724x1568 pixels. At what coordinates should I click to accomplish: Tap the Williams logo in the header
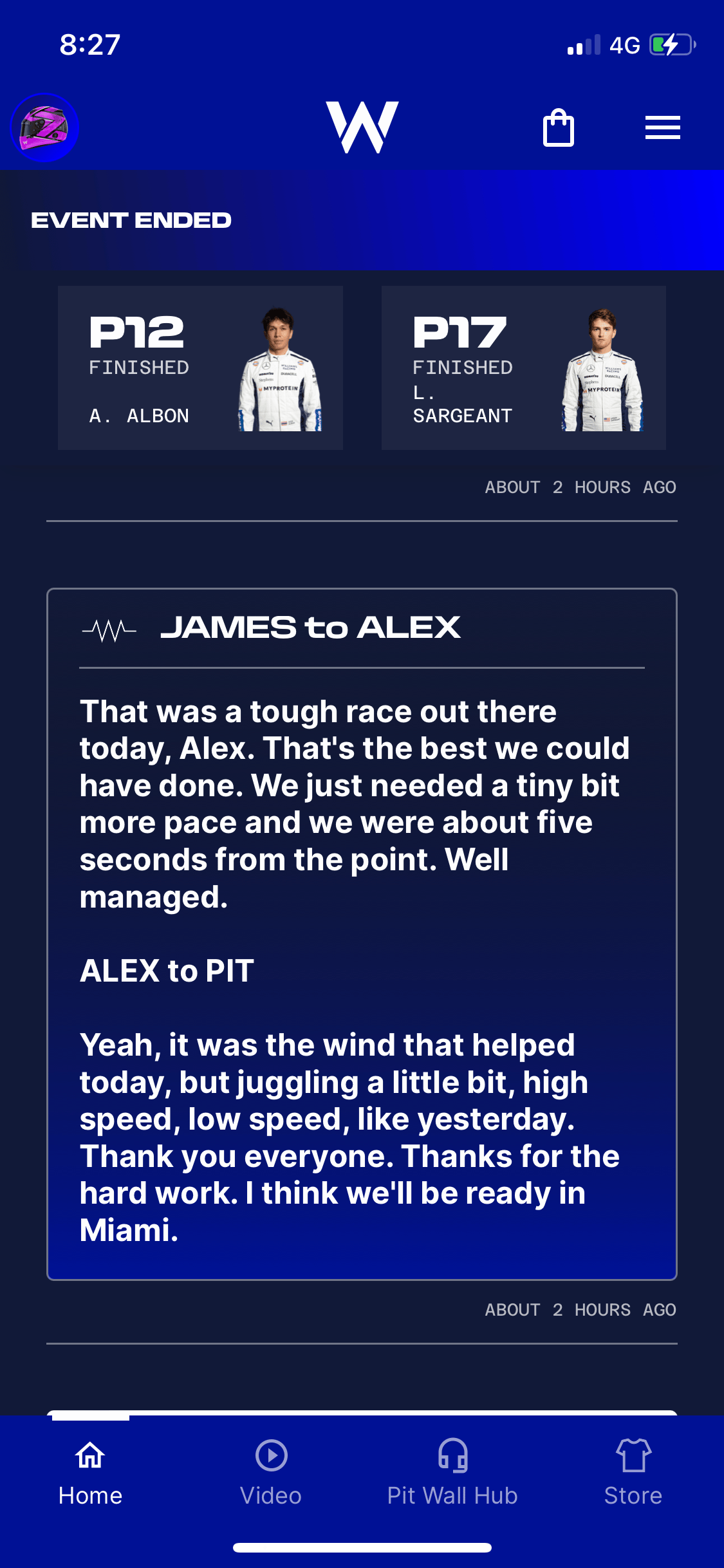pos(362,127)
